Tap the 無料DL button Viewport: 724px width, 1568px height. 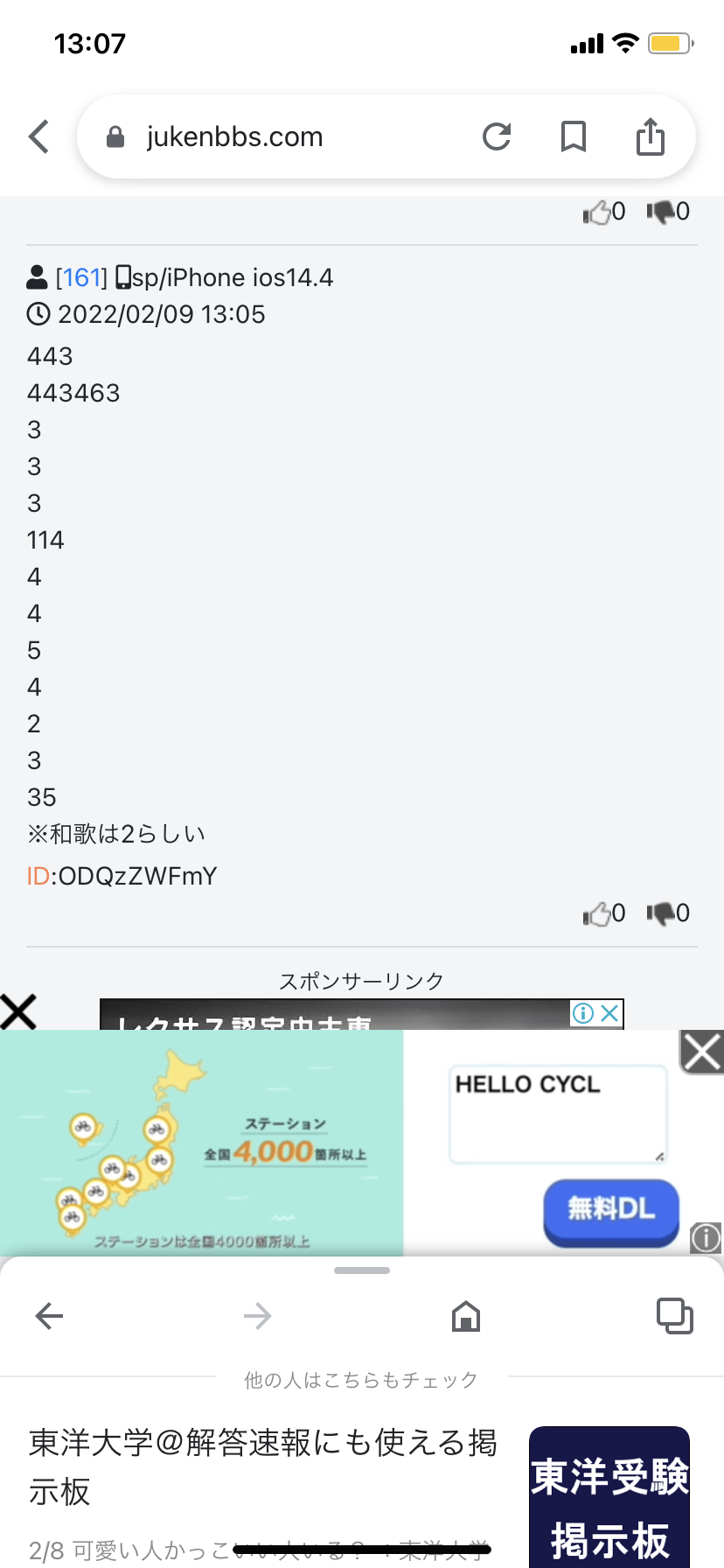tap(611, 1210)
